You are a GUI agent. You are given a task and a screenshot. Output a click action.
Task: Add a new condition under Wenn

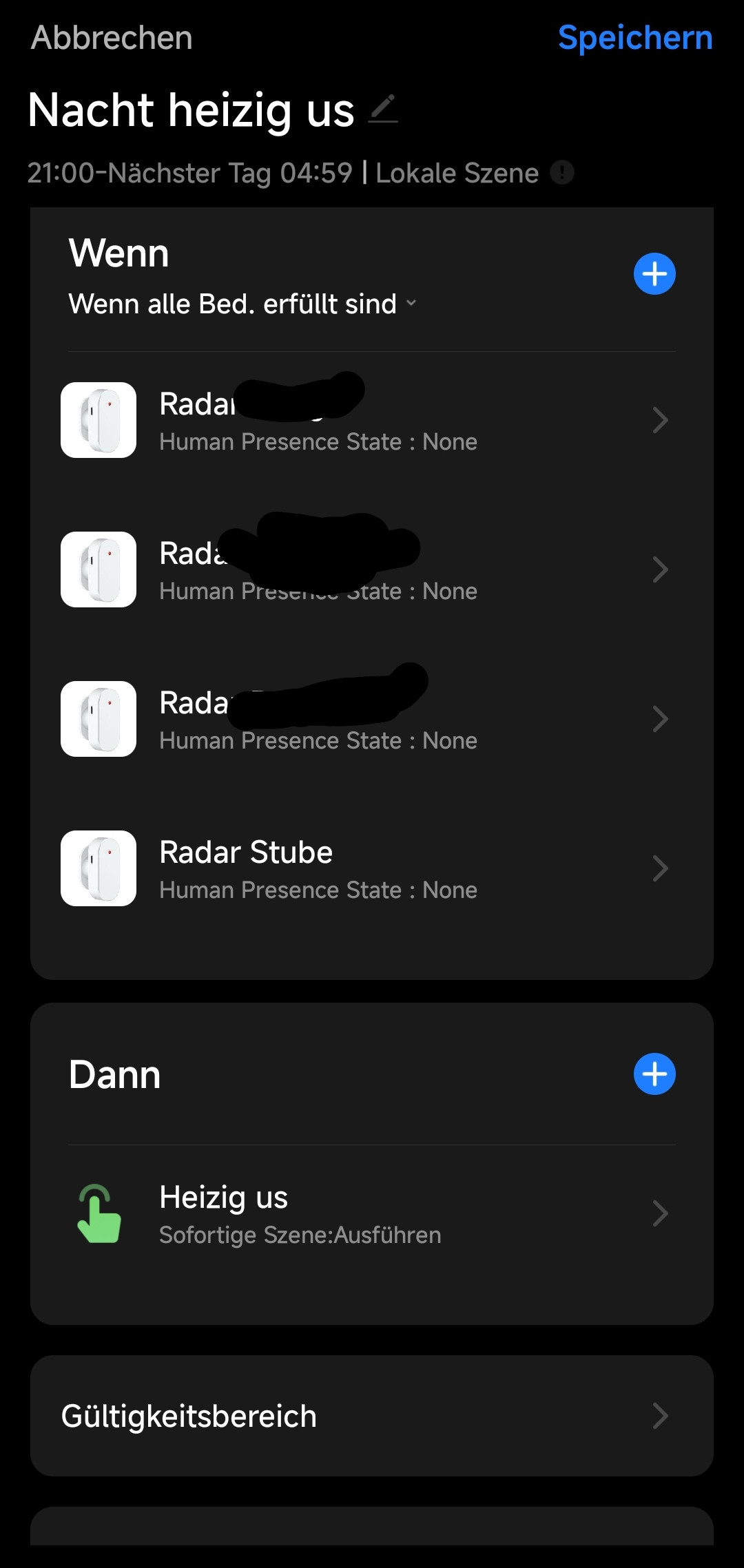pos(654,274)
